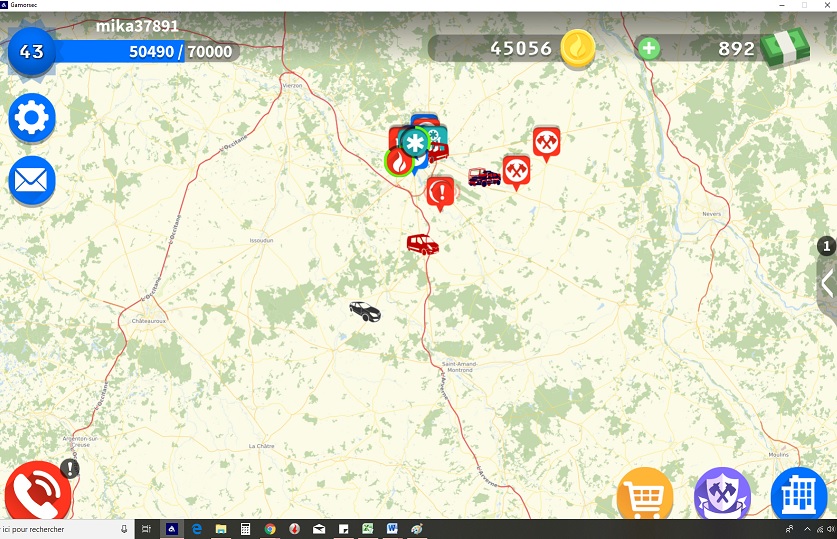
Task: Select the black car on map
Action: tap(365, 311)
